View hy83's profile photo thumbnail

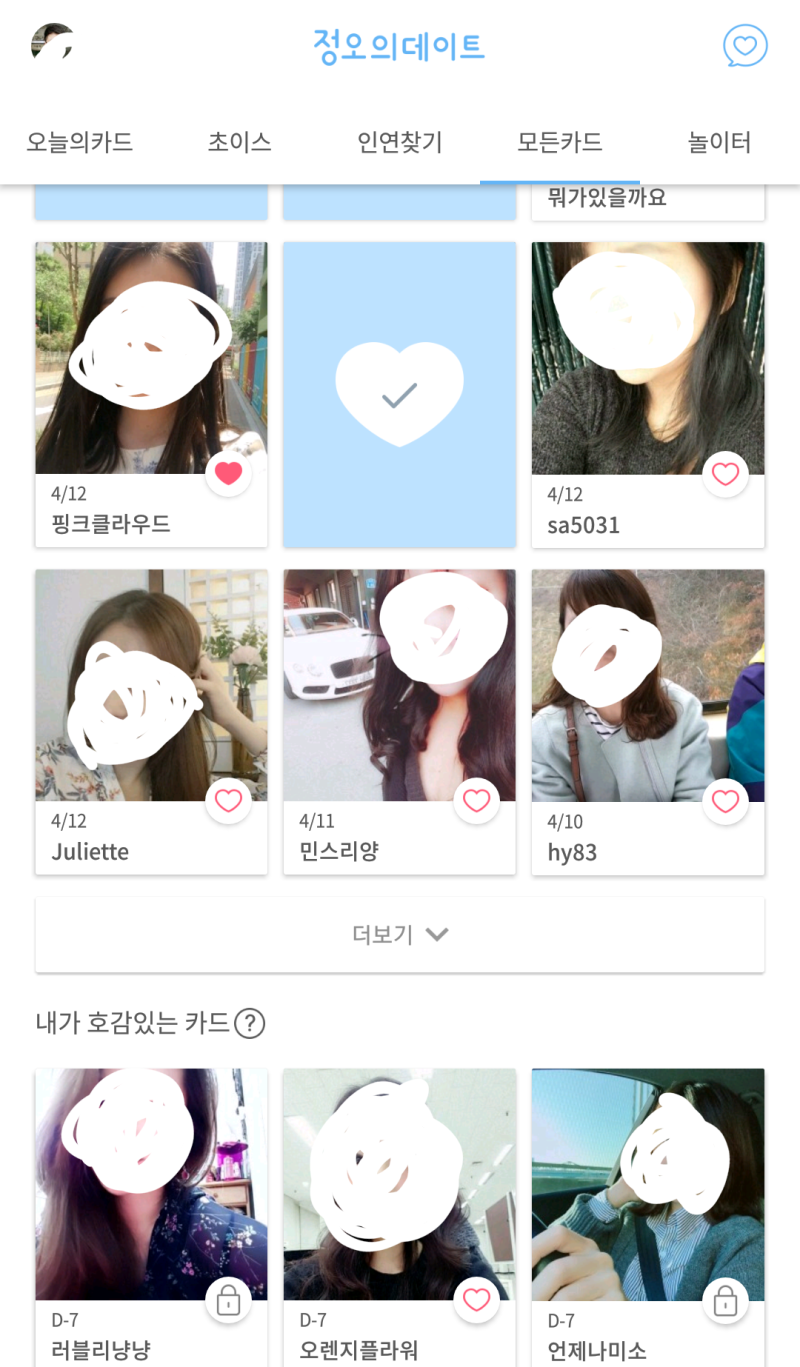pos(648,685)
